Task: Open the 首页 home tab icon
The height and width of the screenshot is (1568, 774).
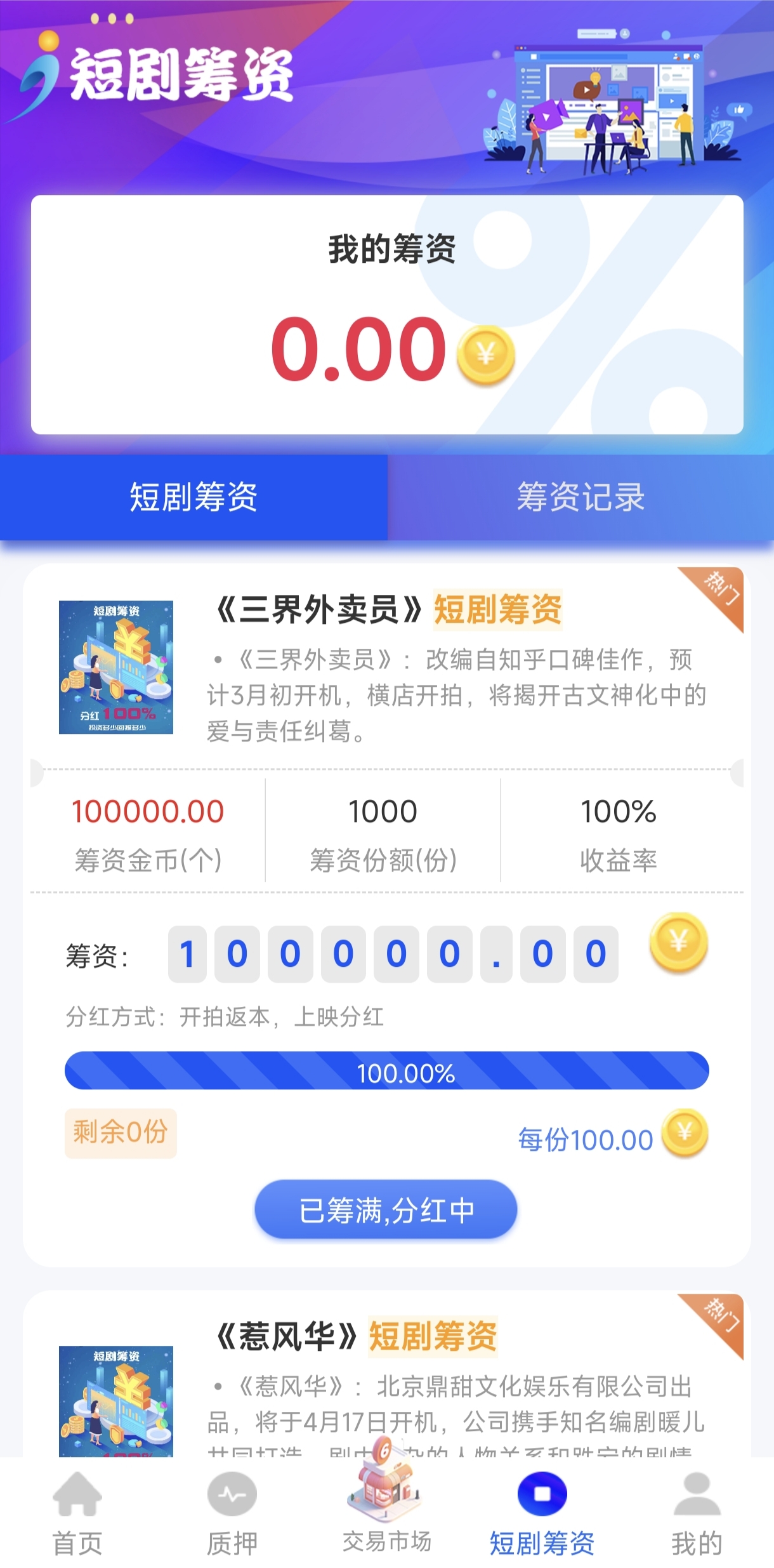Action: (x=76, y=1495)
